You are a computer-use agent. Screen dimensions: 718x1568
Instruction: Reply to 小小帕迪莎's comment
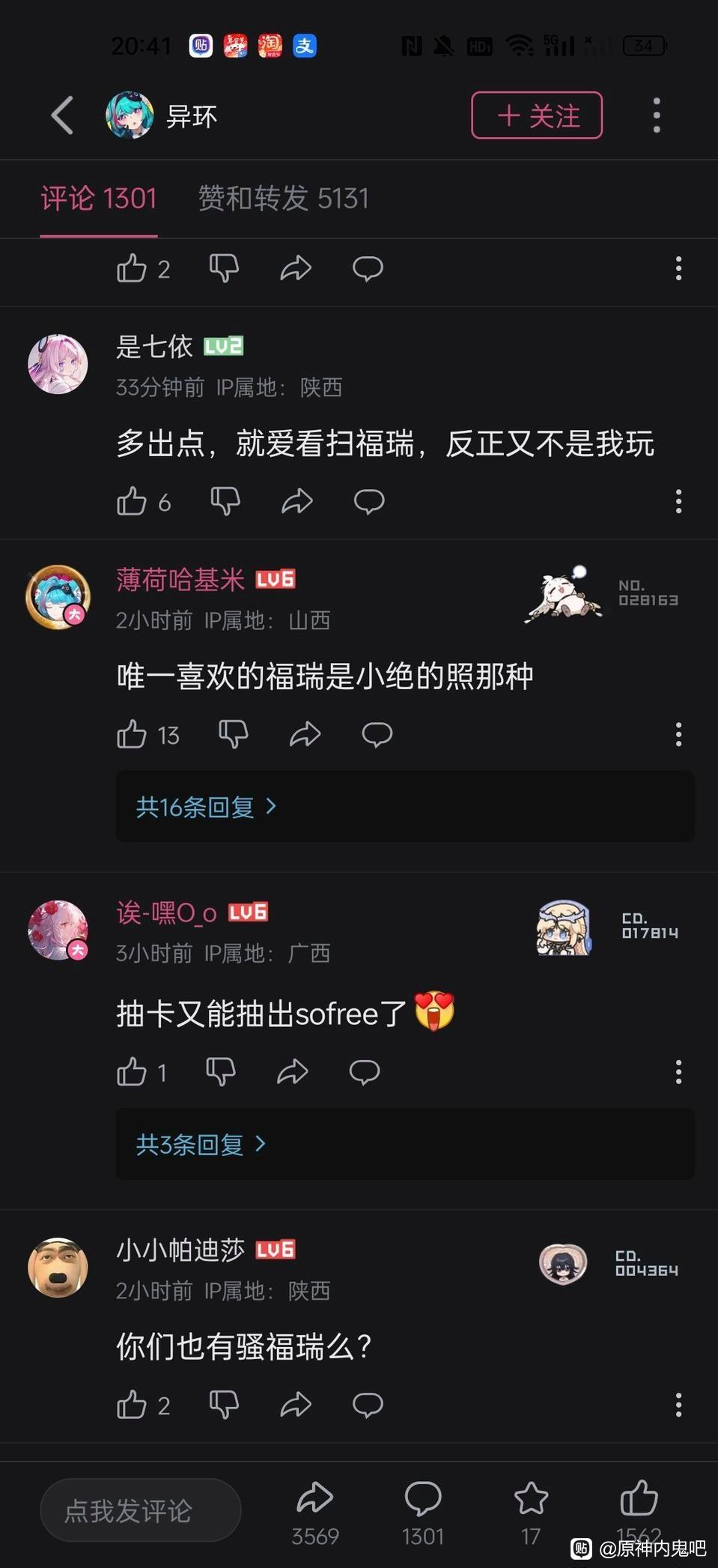(368, 1405)
